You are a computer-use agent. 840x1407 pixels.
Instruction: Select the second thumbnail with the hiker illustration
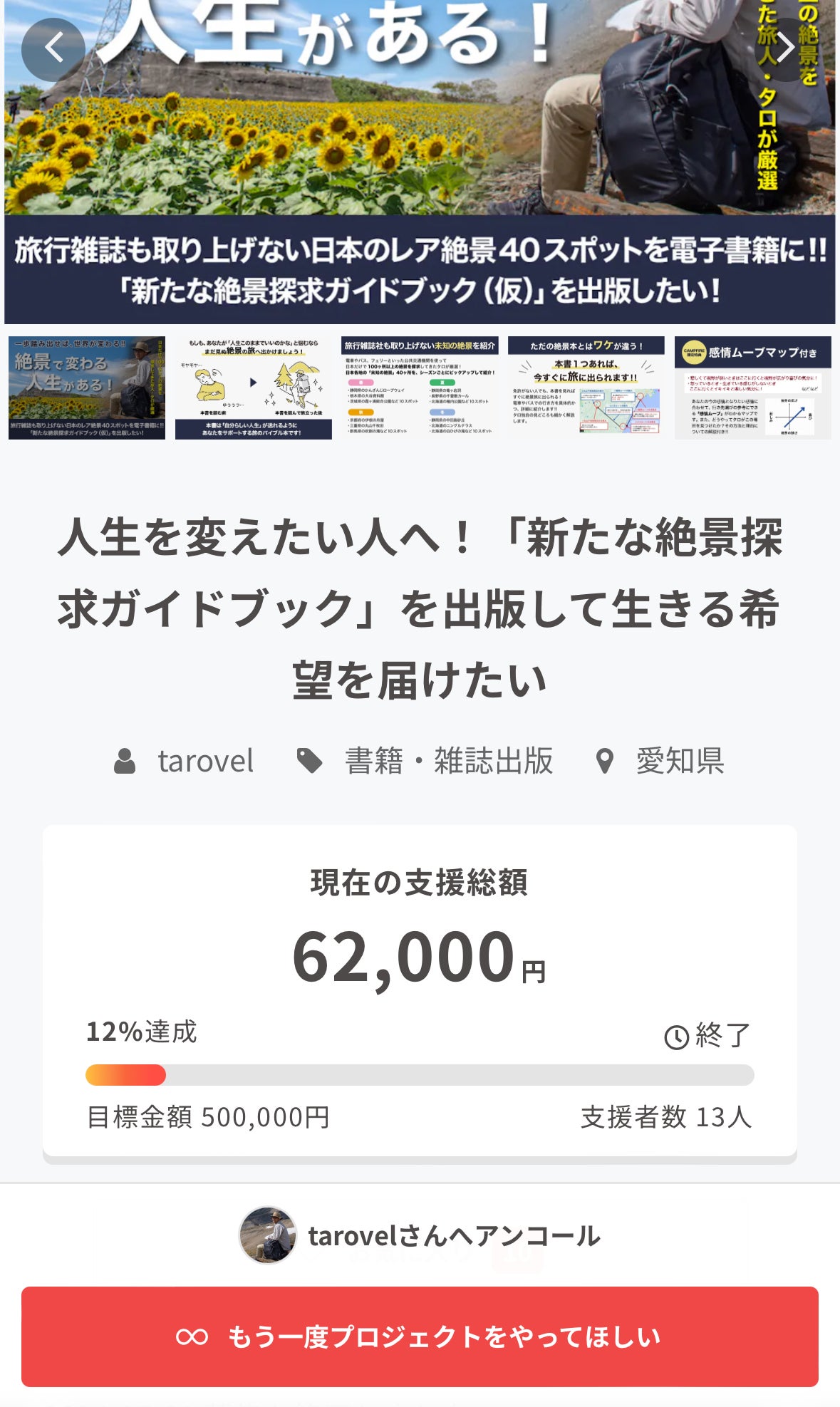pos(253,388)
